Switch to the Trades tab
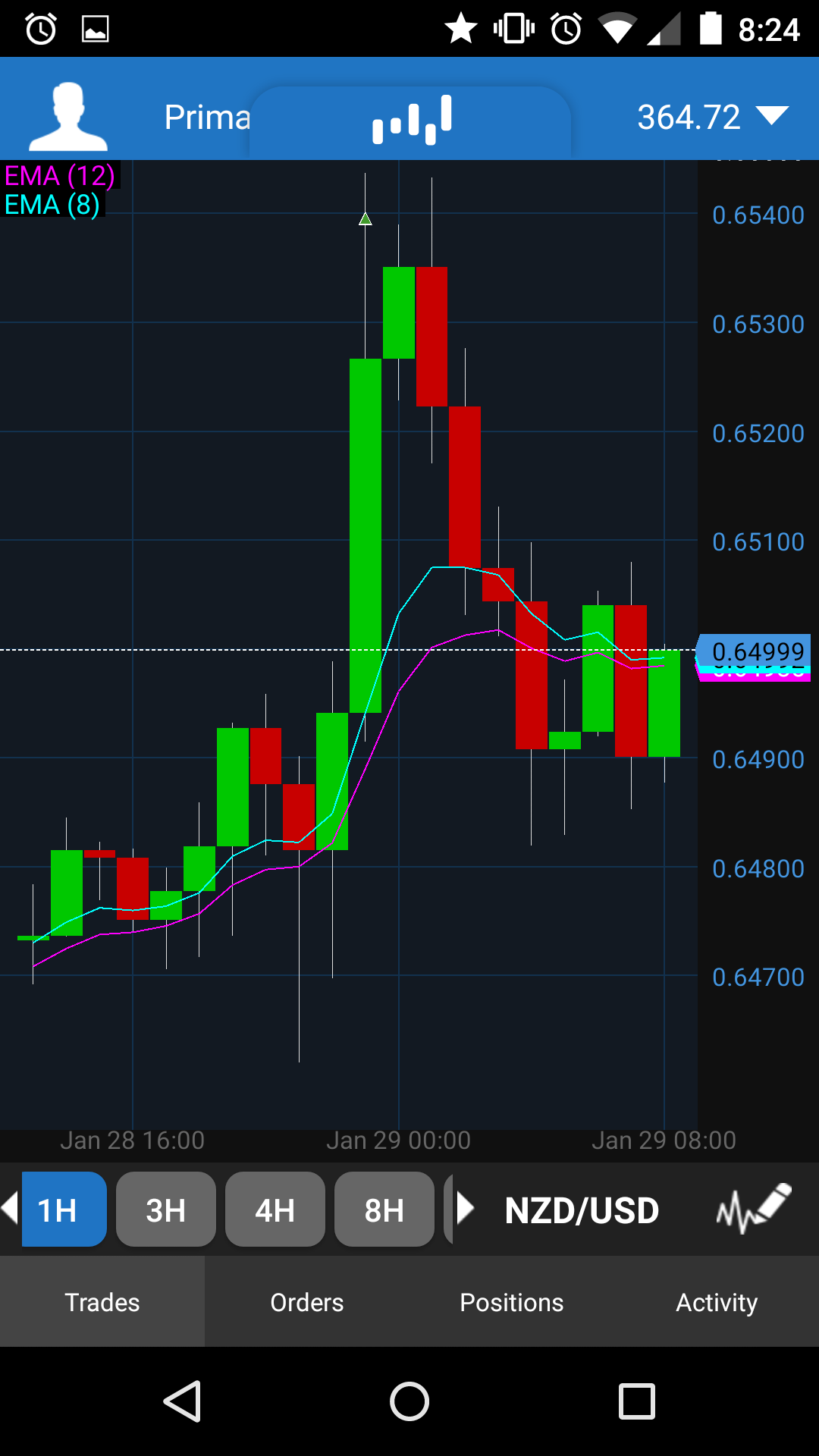This screenshot has height=1456, width=819. (x=102, y=1302)
